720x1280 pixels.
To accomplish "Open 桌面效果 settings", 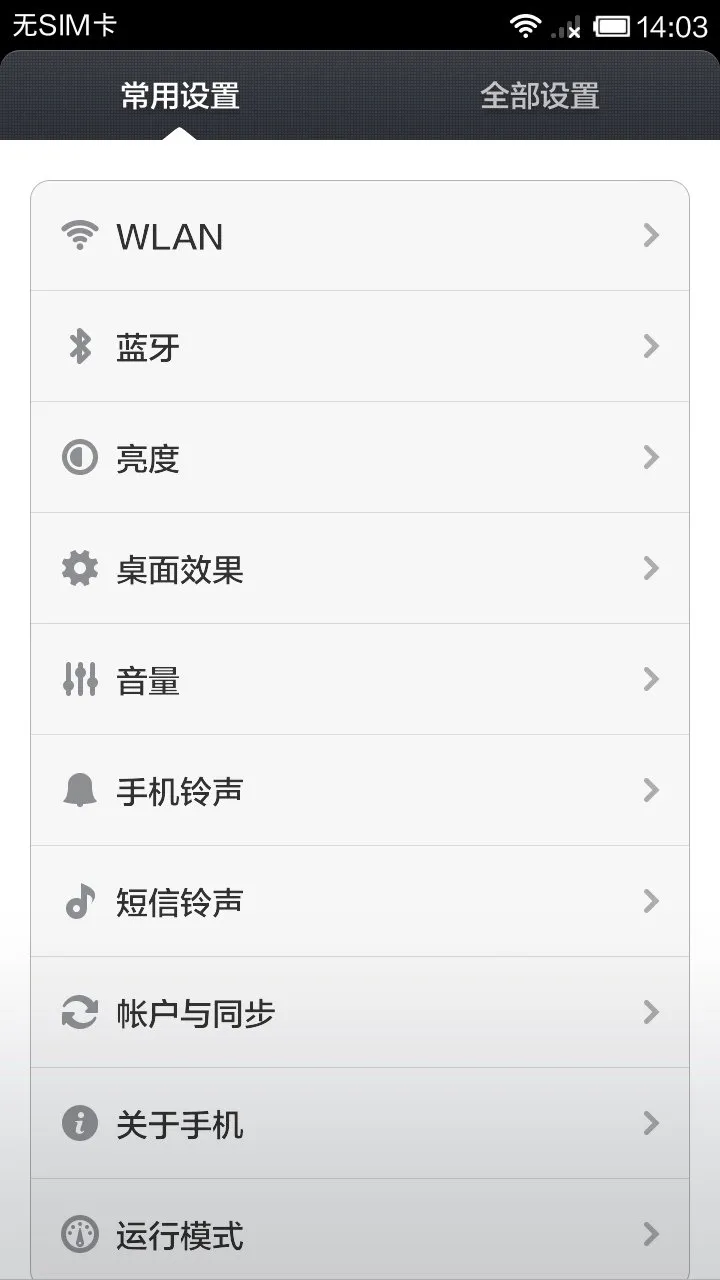I will (x=360, y=569).
